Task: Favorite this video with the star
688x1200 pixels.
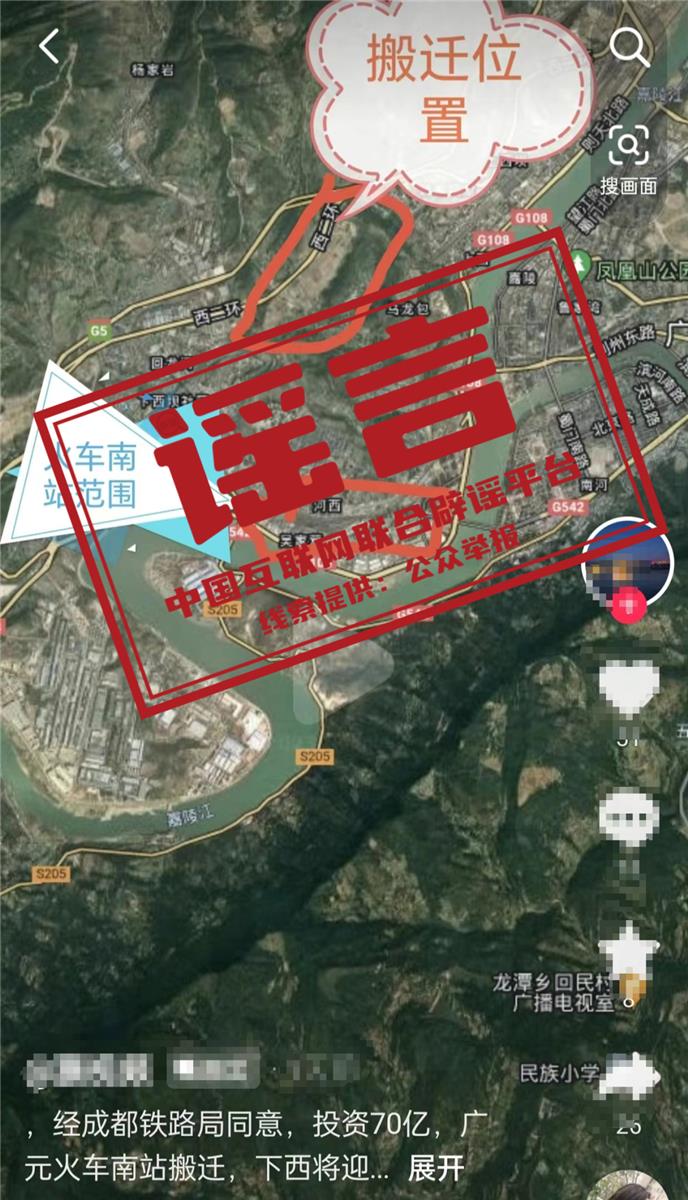Action: coord(629,949)
